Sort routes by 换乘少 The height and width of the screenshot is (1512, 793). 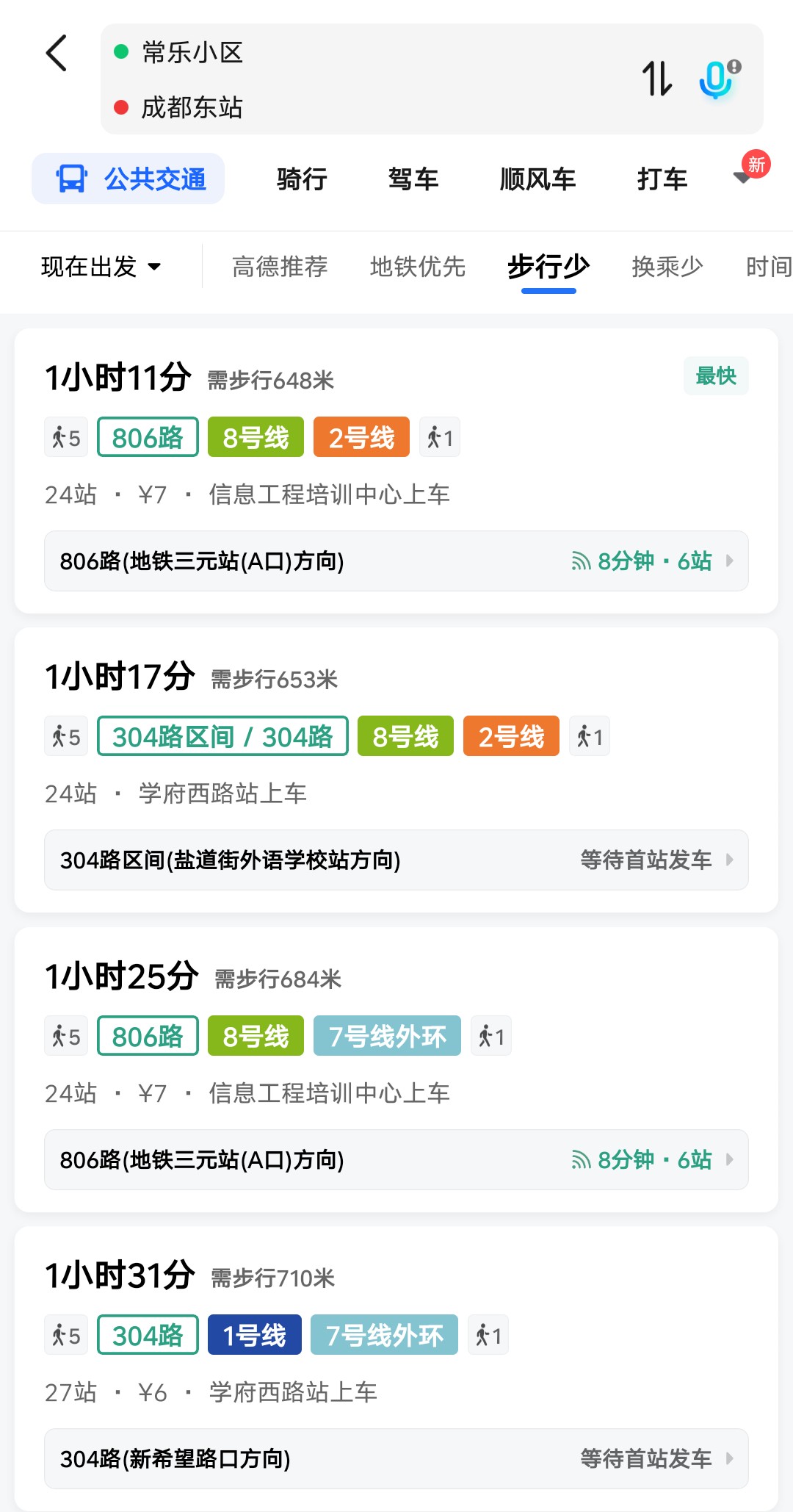667,266
